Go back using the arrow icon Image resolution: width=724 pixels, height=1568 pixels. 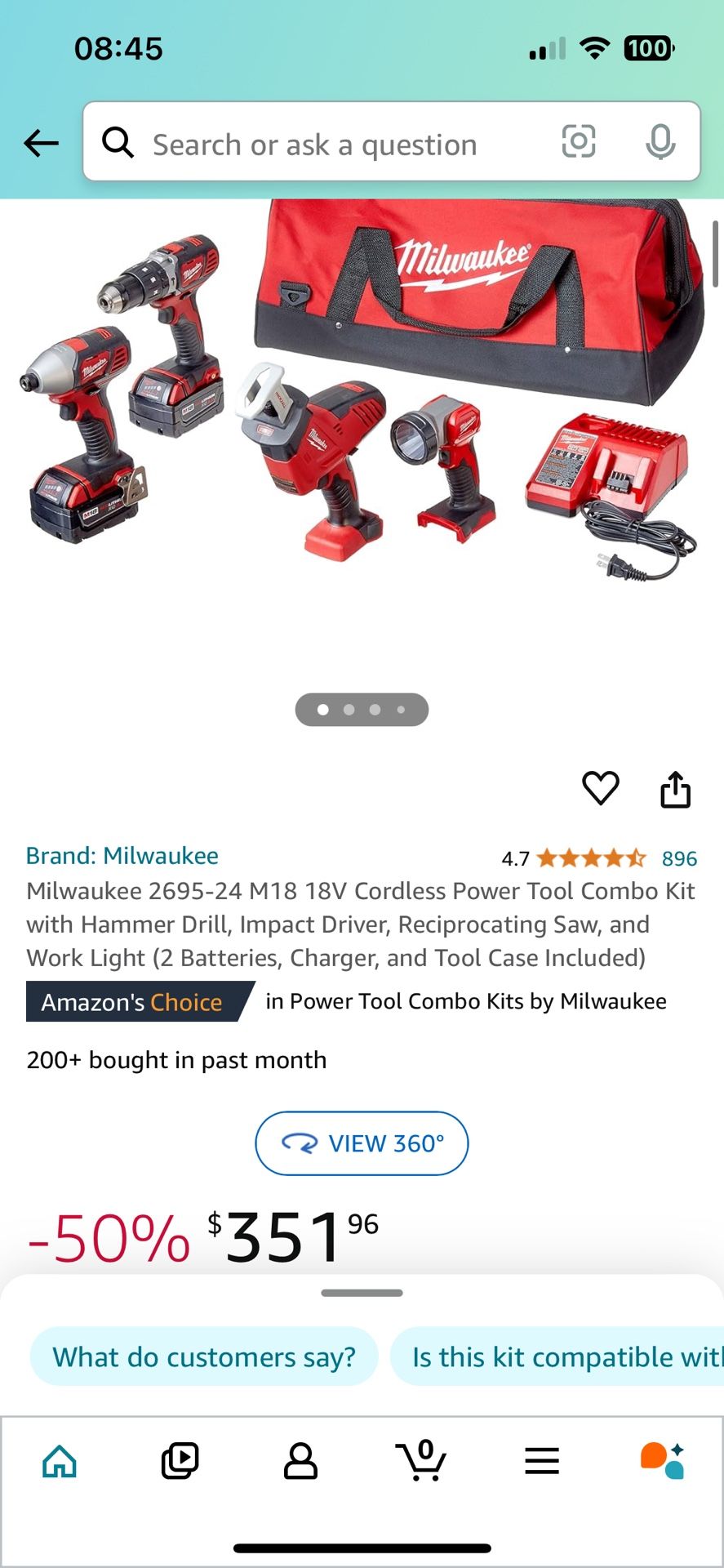pyautogui.click(x=41, y=144)
